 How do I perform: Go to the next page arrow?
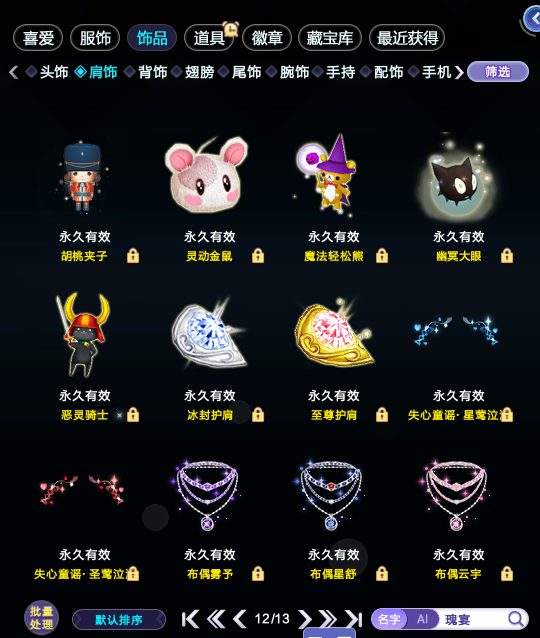click(x=304, y=619)
